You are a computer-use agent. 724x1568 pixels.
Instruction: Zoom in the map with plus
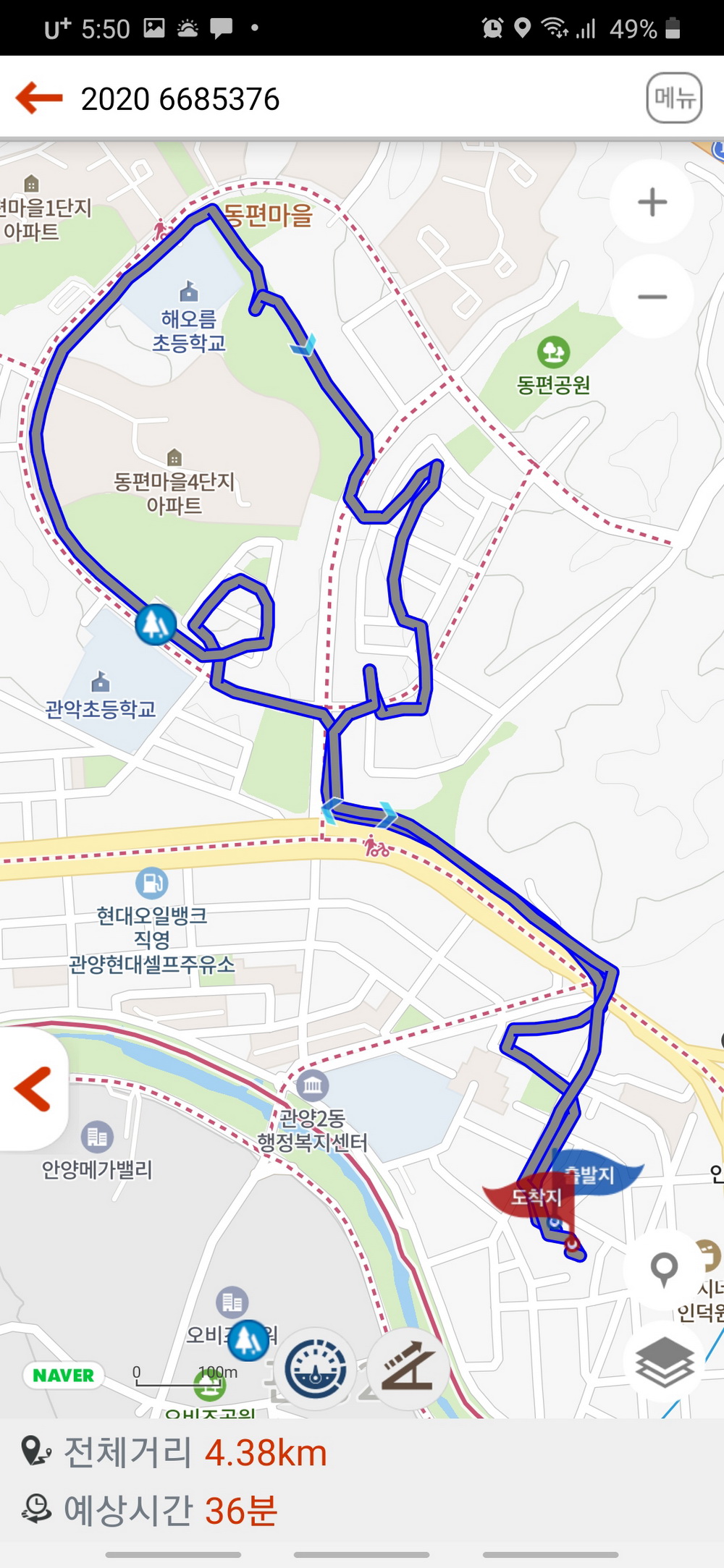pyautogui.click(x=652, y=202)
